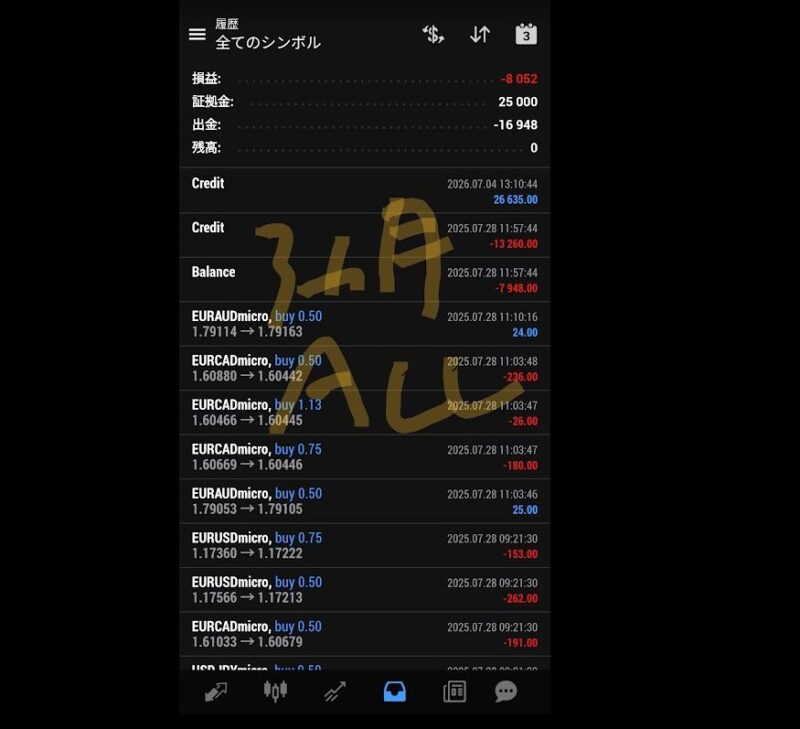Switch to the candlestick Chart tab

(275, 691)
